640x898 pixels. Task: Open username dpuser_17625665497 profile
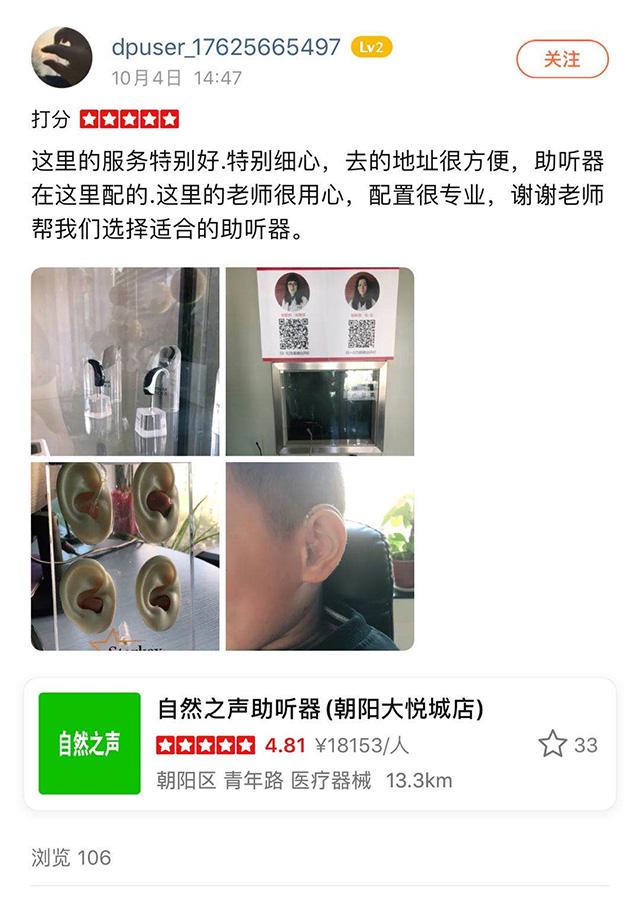pyautogui.click(x=227, y=47)
